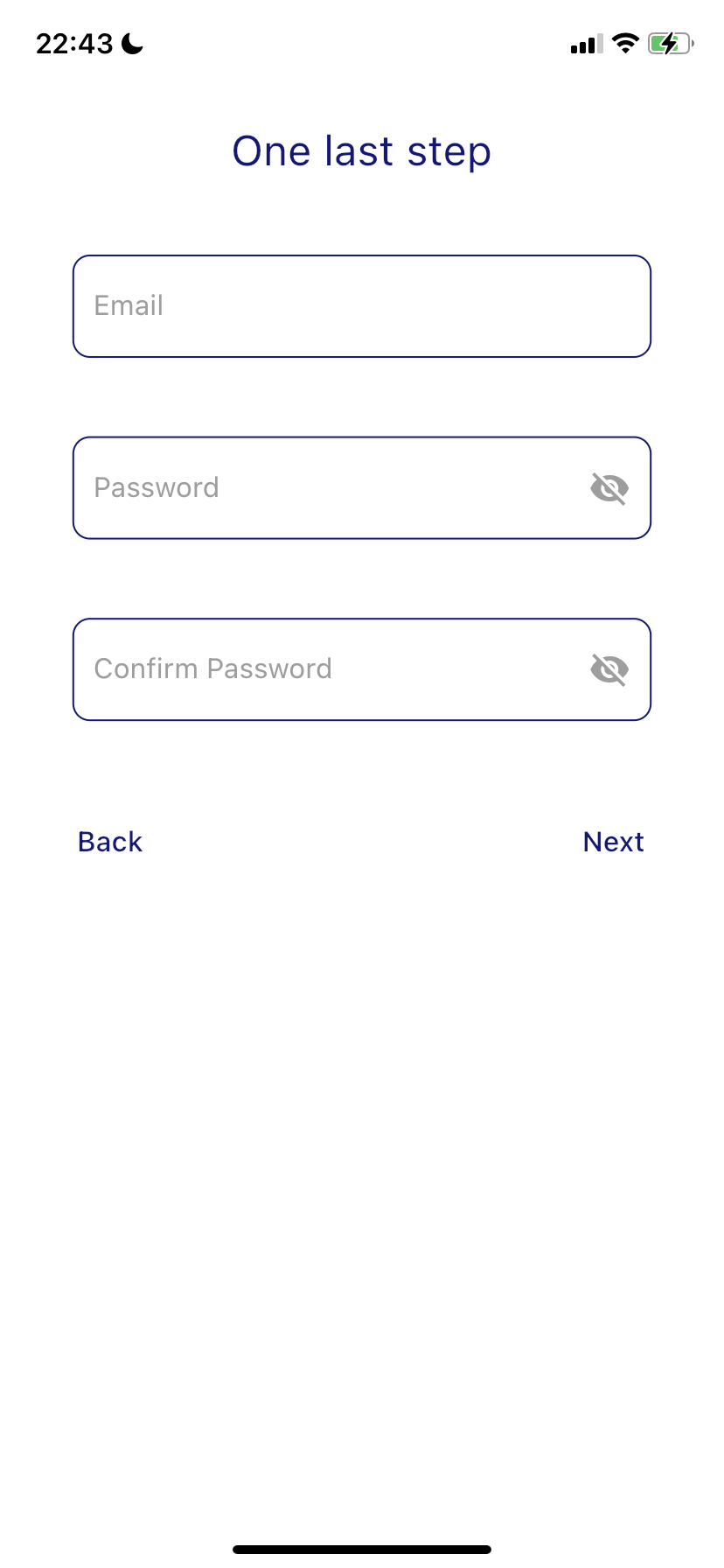724x1568 pixels.
Task: Tap the 'One last step' heading
Action: [x=361, y=150]
